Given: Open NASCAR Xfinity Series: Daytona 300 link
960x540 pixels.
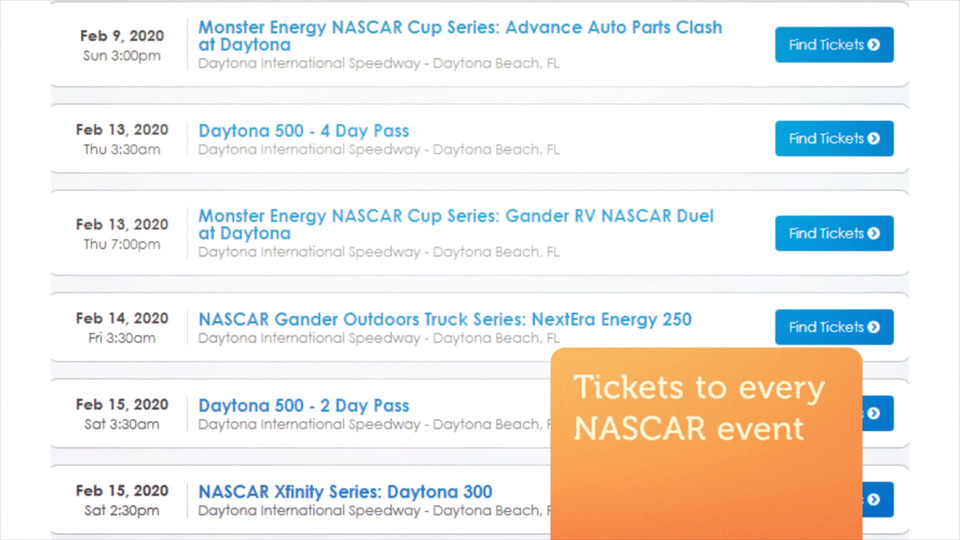Looking at the screenshot, I should pos(345,492).
